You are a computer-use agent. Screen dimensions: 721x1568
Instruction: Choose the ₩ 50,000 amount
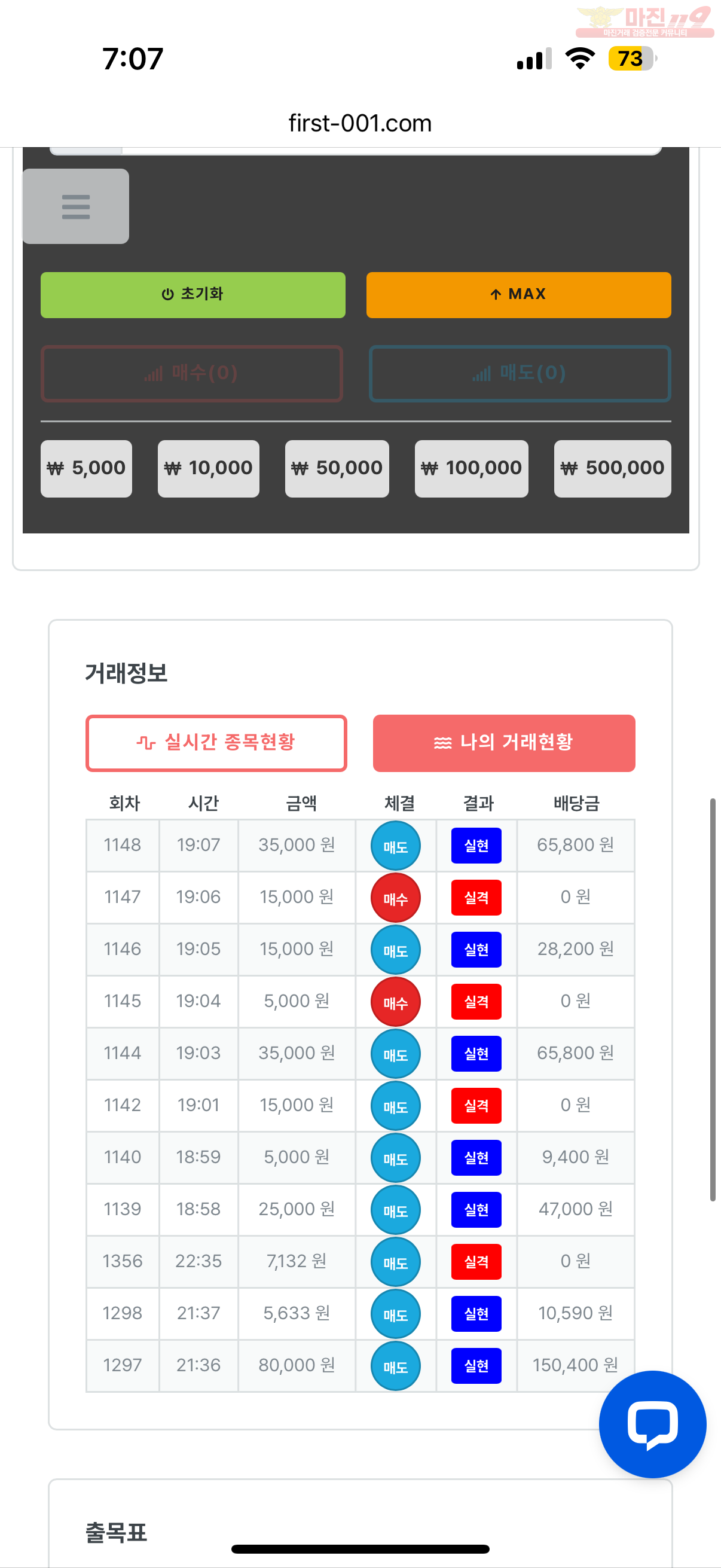[337, 468]
